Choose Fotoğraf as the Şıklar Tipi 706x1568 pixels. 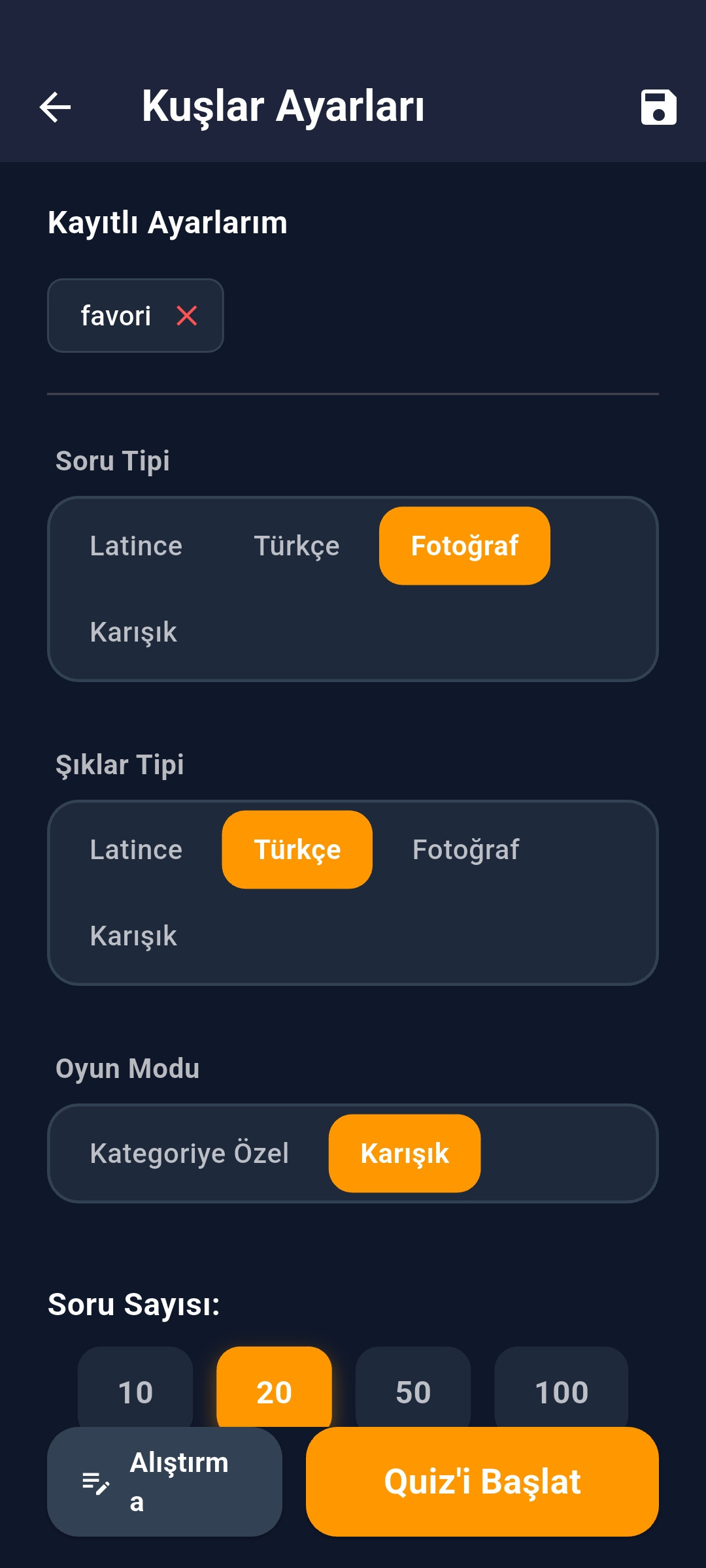tap(465, 850)
